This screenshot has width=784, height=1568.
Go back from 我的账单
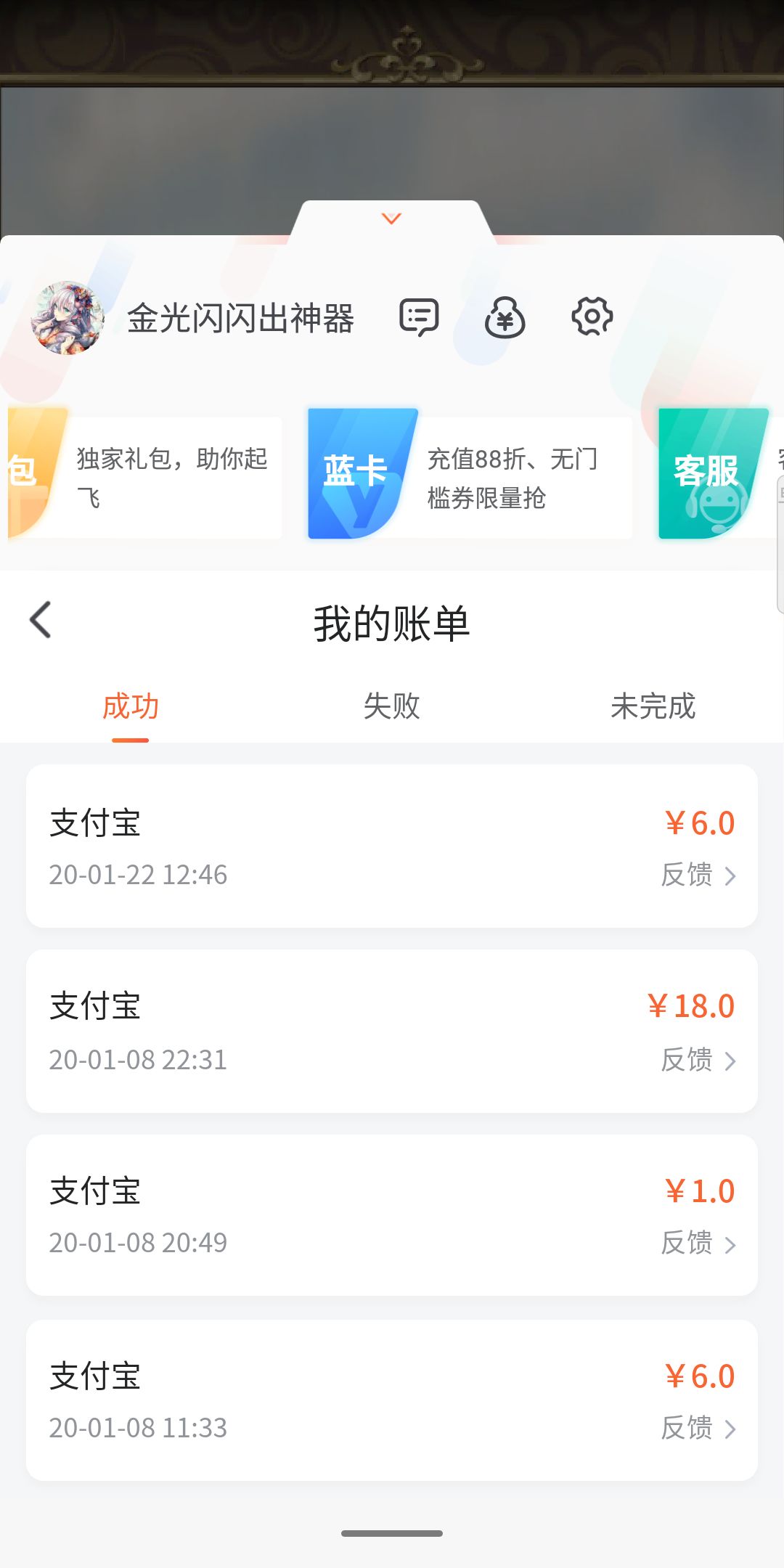tap(41, 620)
